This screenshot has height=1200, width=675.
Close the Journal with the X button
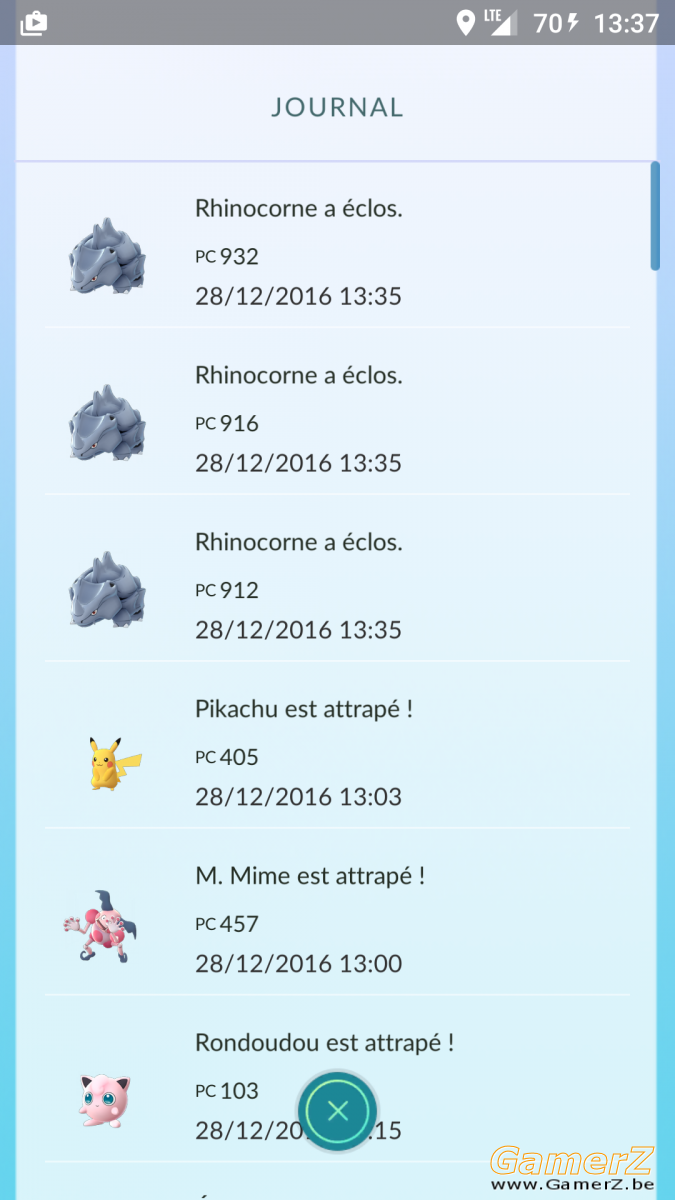[338, 1111]
